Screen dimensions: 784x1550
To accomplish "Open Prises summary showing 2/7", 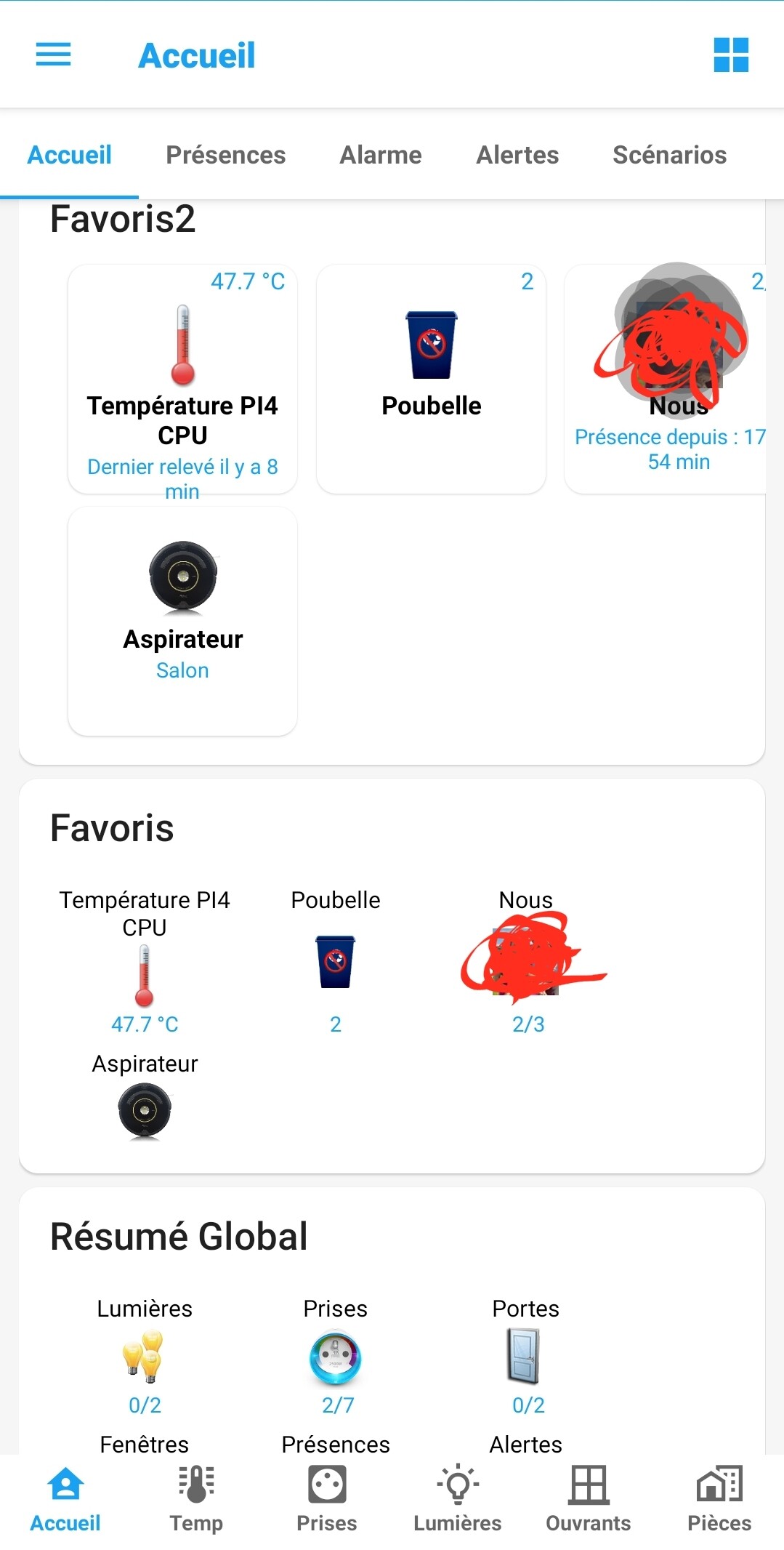I will pyautogui.click(x=336, y=1357).
